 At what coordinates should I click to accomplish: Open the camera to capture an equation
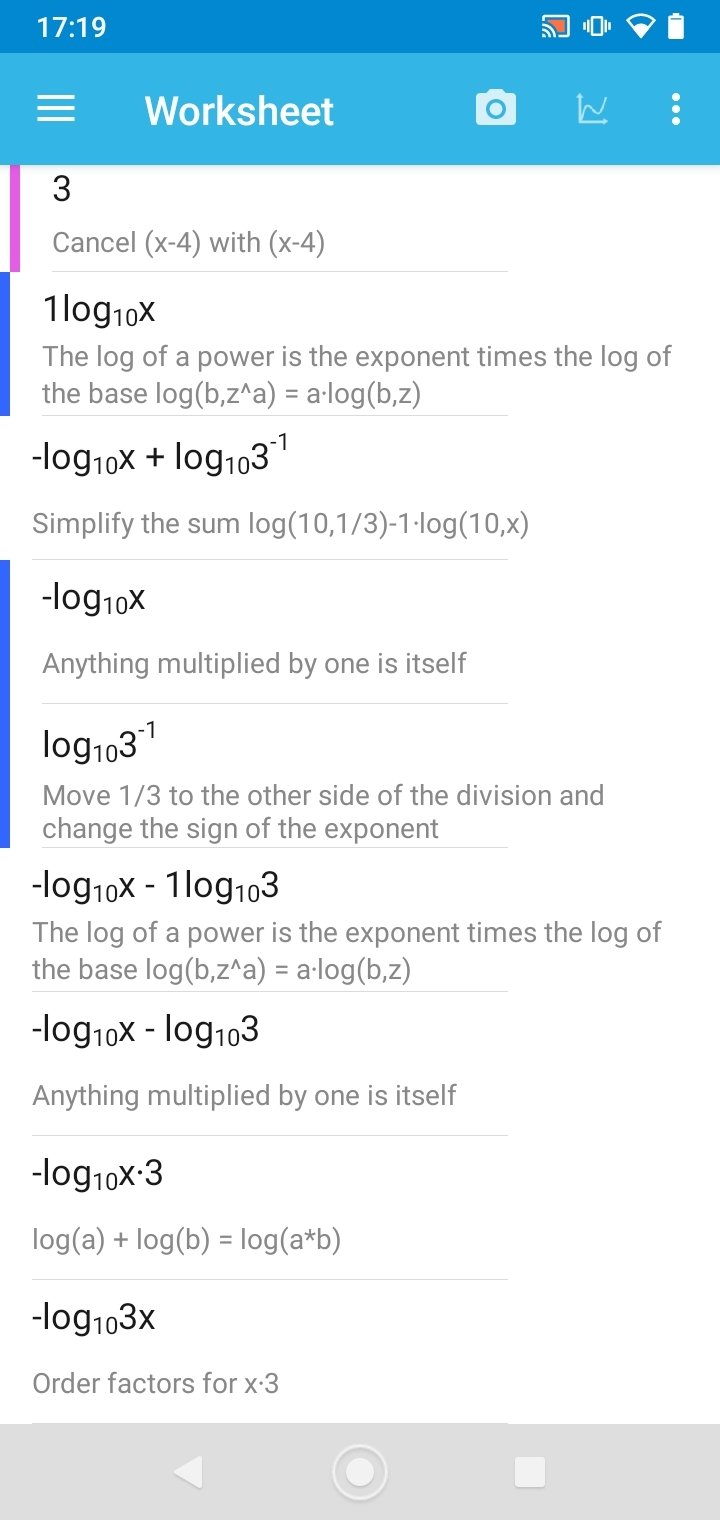(x=496, y=109)
